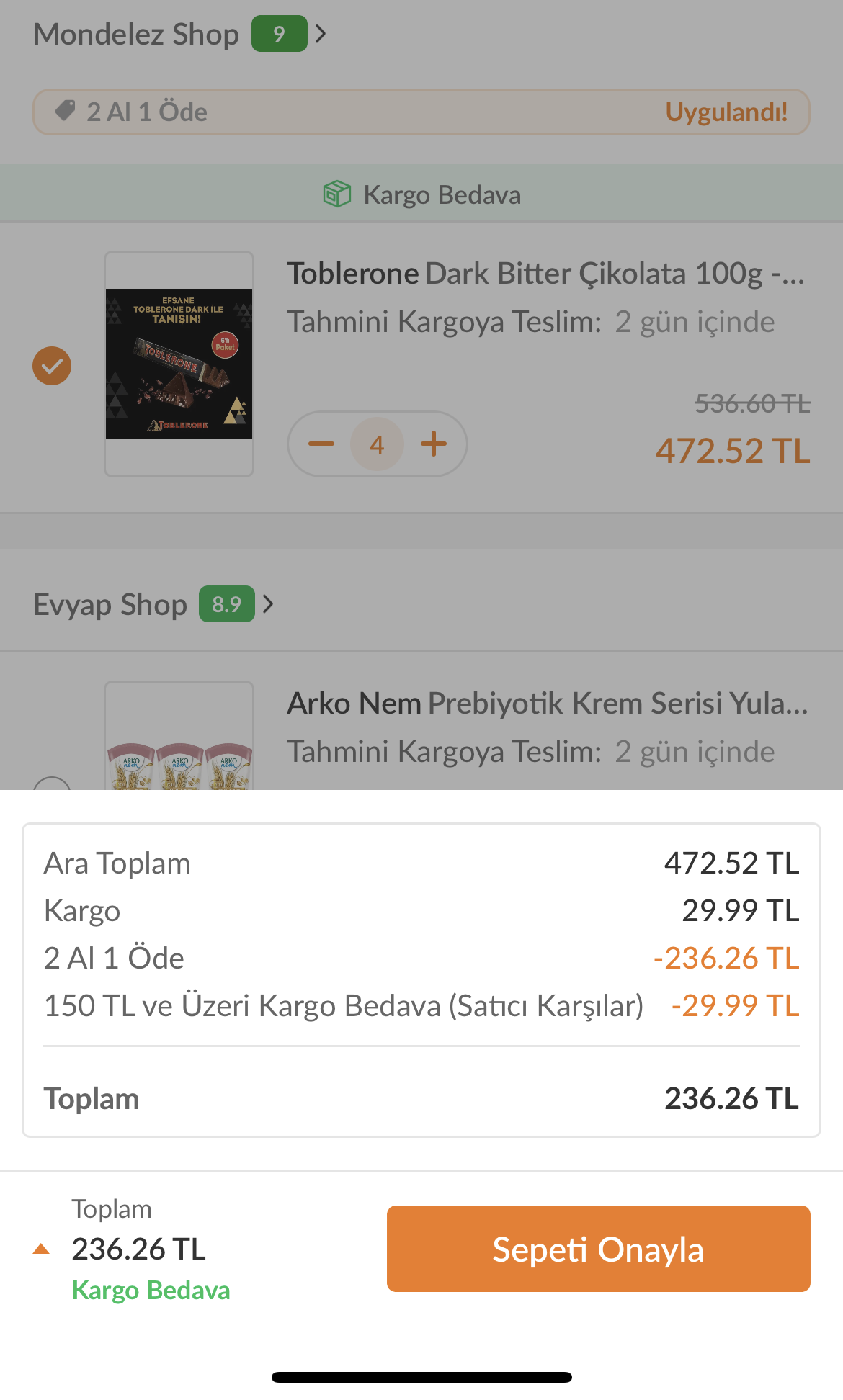This screenshot has height=1400, width=843.
Task: Click the free shipping box icon
Action: point(334,193)
